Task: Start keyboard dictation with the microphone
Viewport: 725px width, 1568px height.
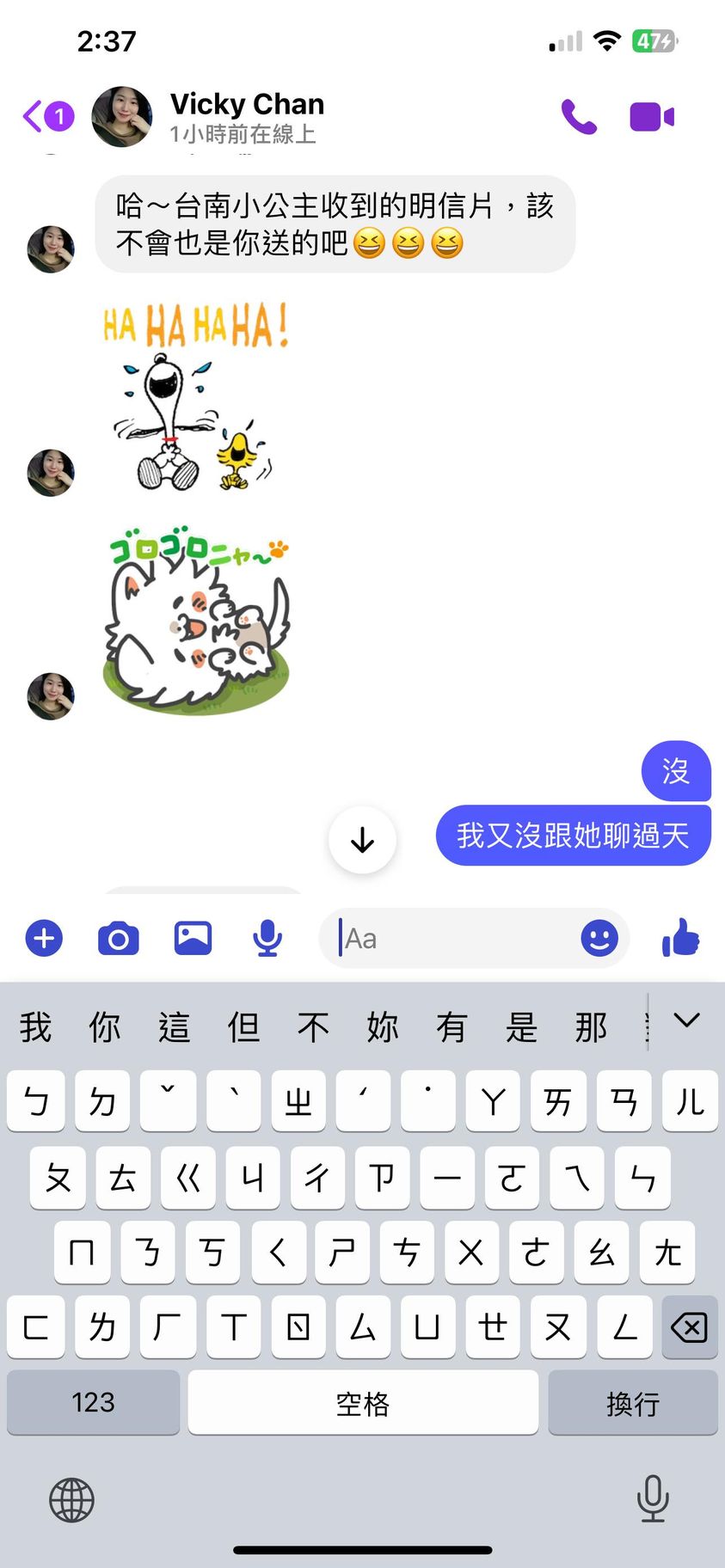Action: [x=653, y=1498]
